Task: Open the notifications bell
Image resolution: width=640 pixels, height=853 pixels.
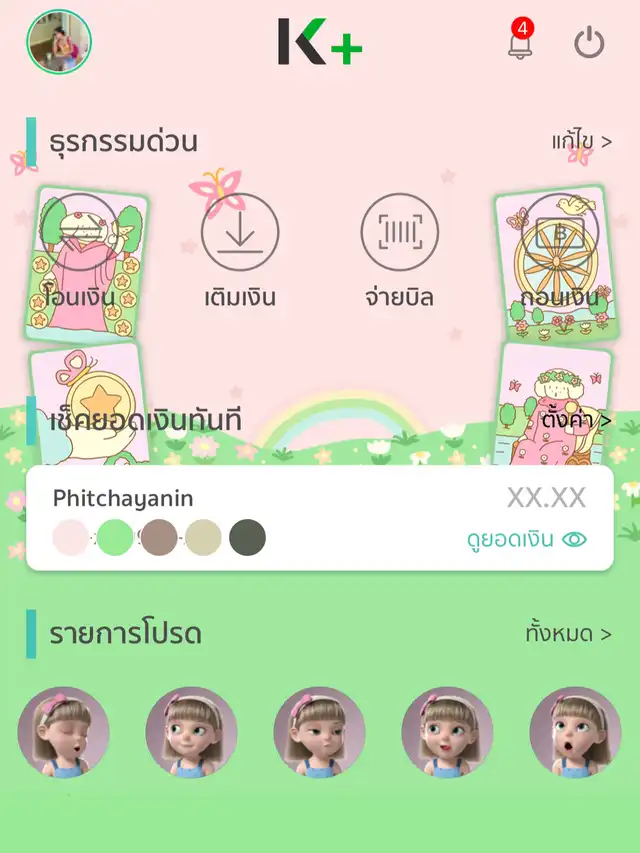Action: click(520, 43)
